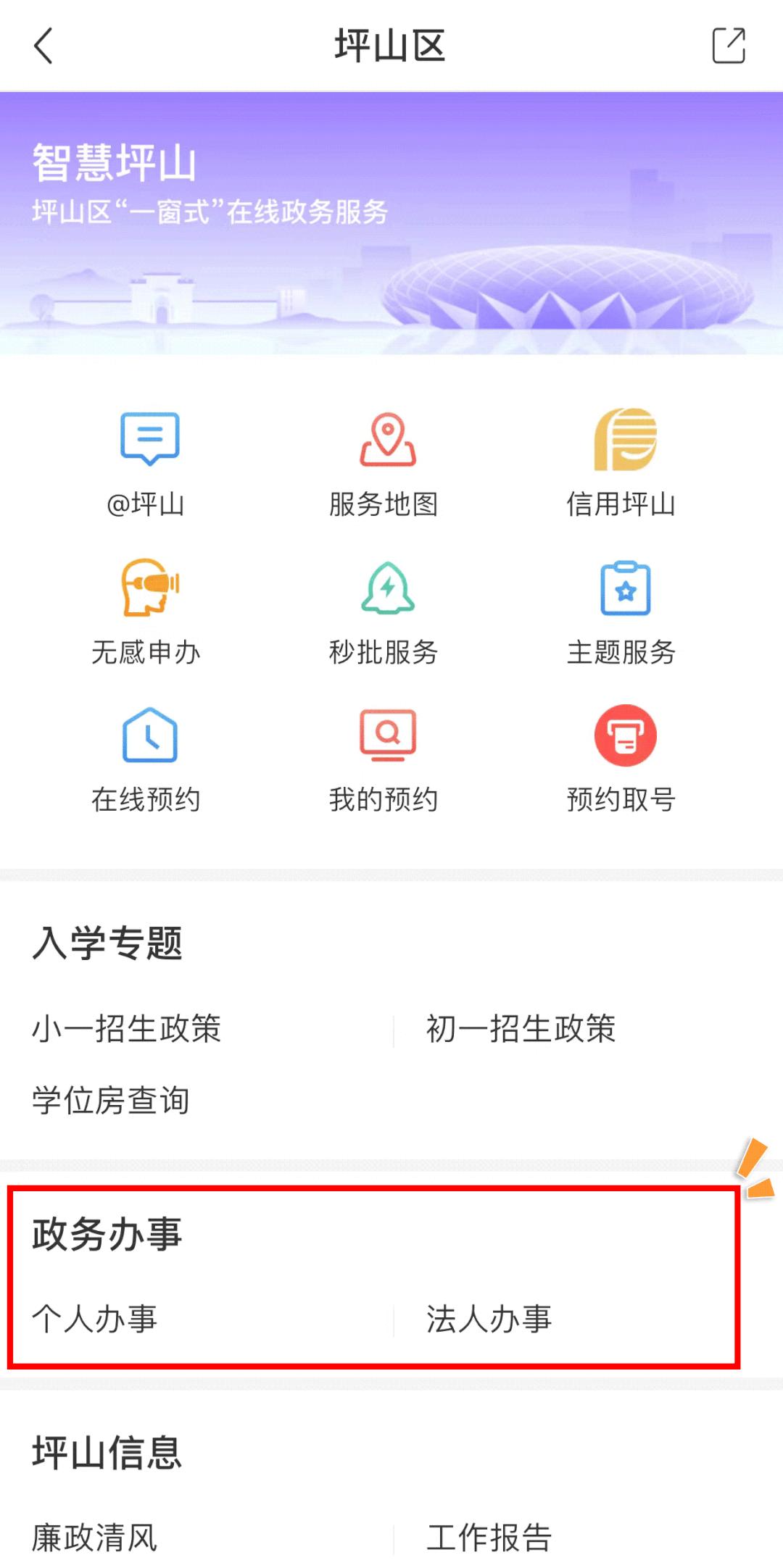Image resolution: width=783 pixels, height=1568 pixels.
Task: Share the 坪山区 page
Action: pos(728,46)
